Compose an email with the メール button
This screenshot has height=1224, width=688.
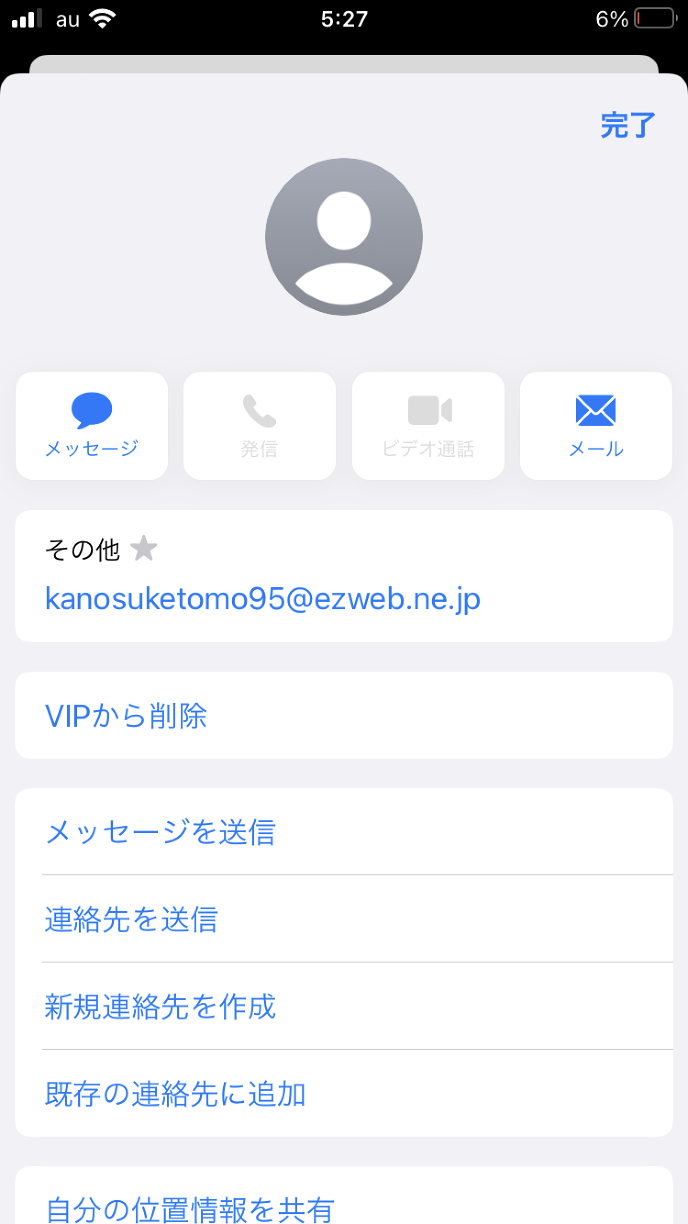pyautogui.click(x=596, y=426)
